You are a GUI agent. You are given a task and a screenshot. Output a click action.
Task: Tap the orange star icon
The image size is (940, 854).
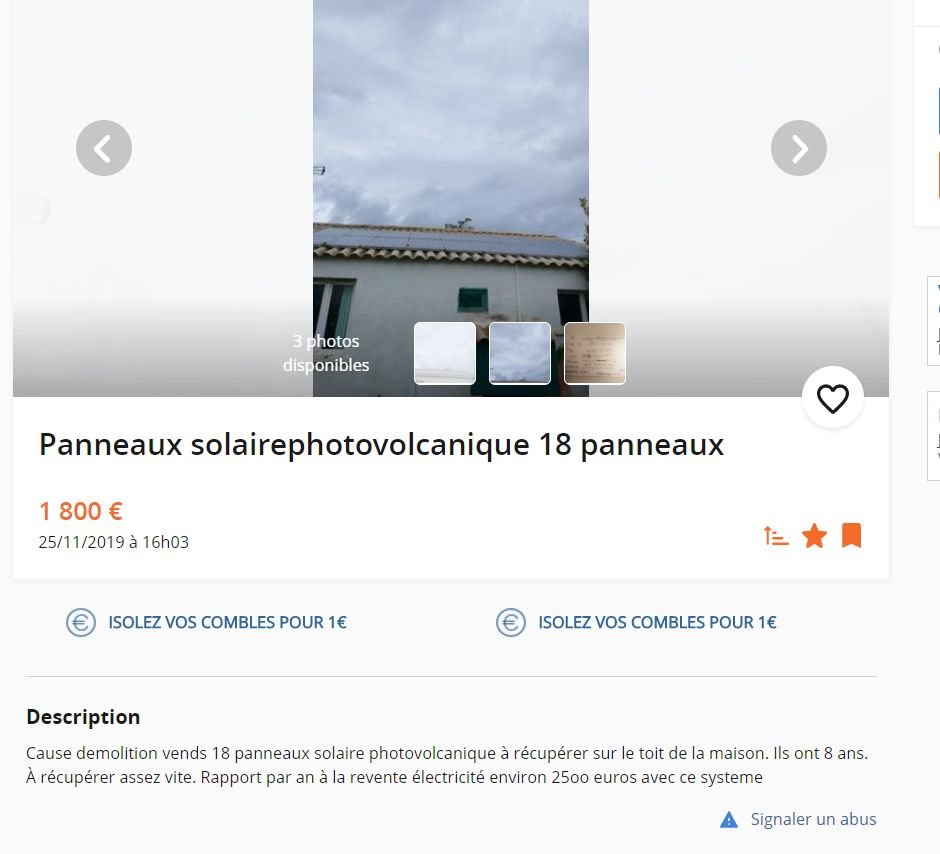tap(815, 536)
